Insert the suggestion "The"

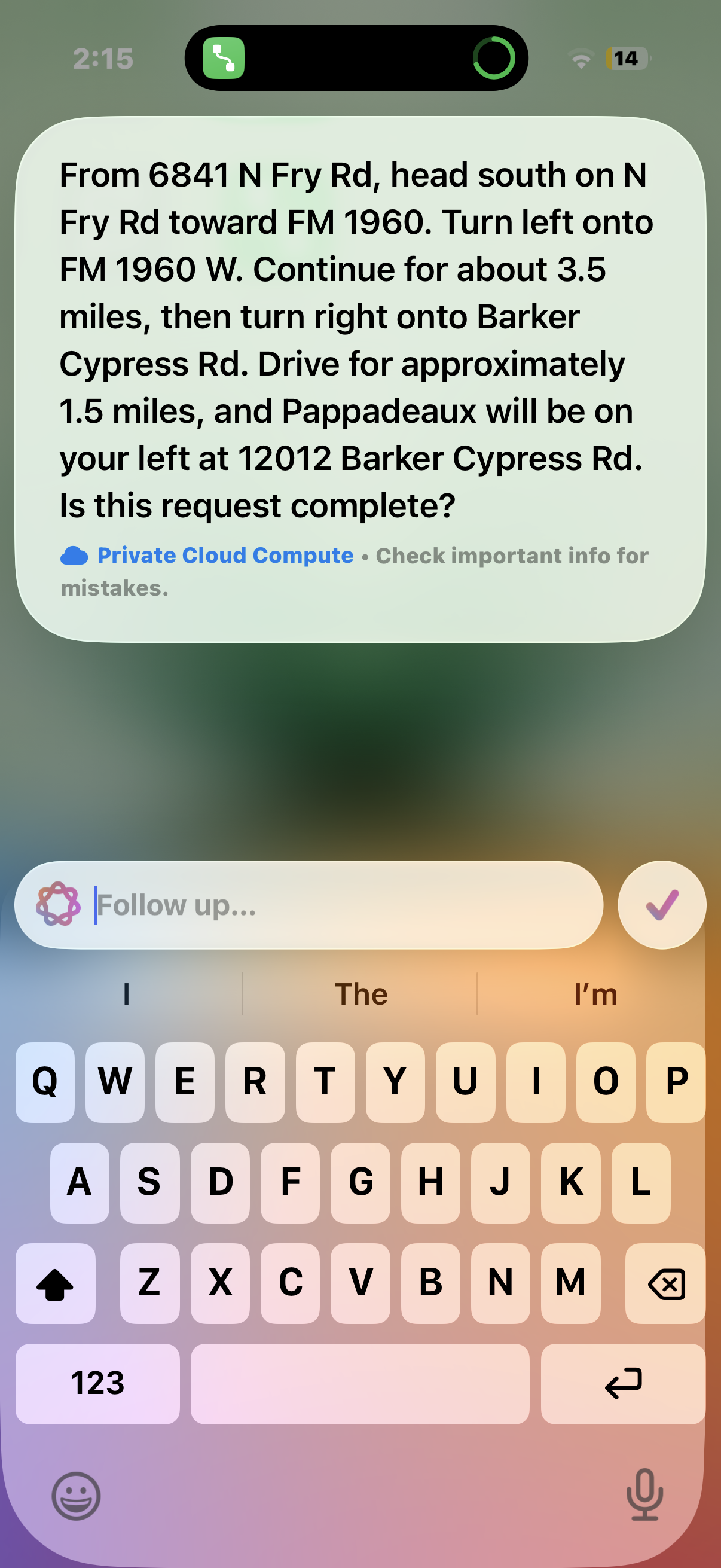360,994
